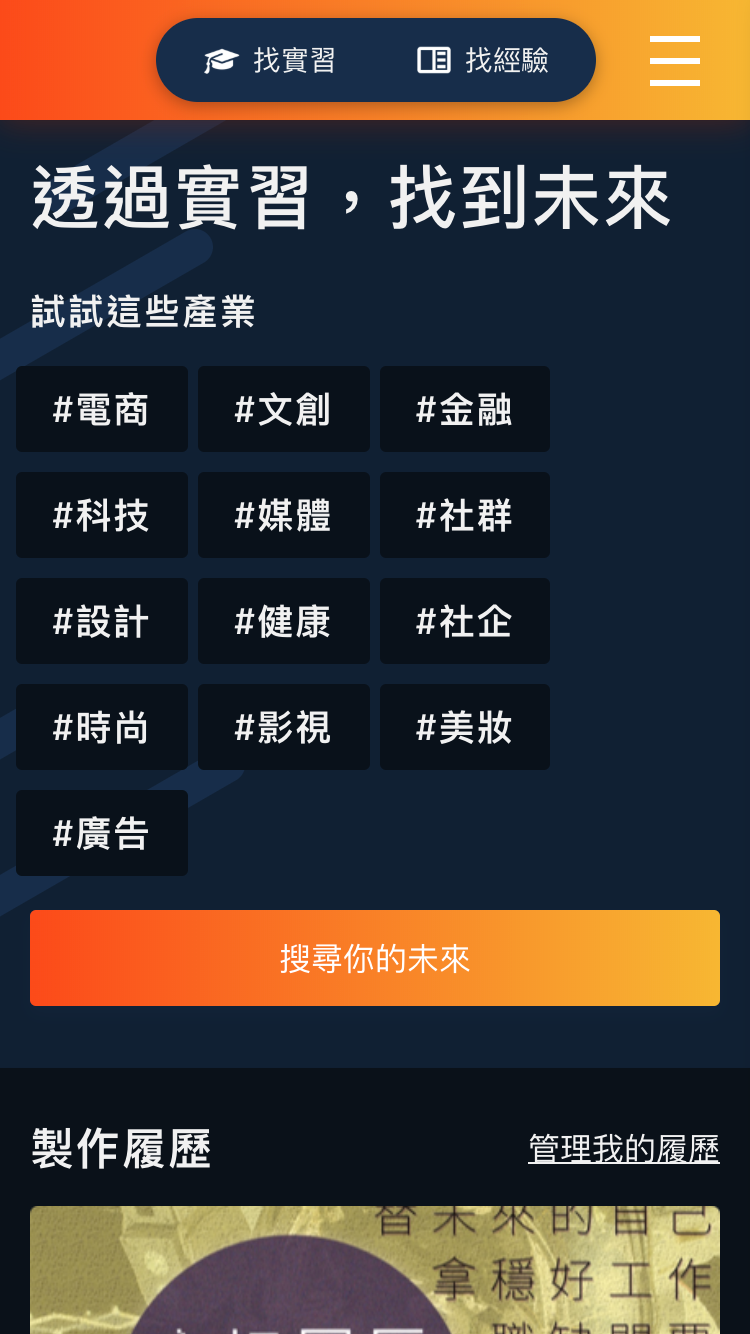Switch to 找經驗 section
The image size is (750, 1334).
pos(483,60)
